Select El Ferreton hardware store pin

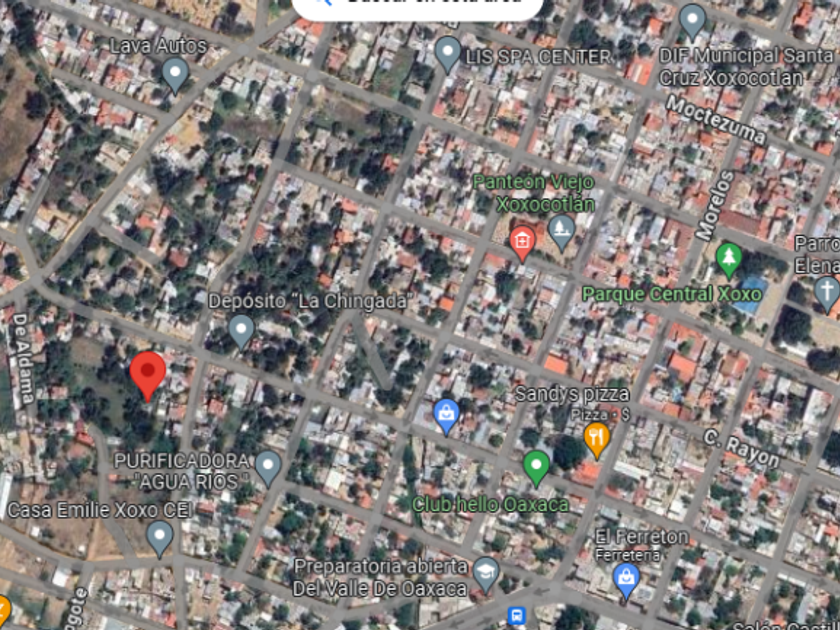[626, 579]
